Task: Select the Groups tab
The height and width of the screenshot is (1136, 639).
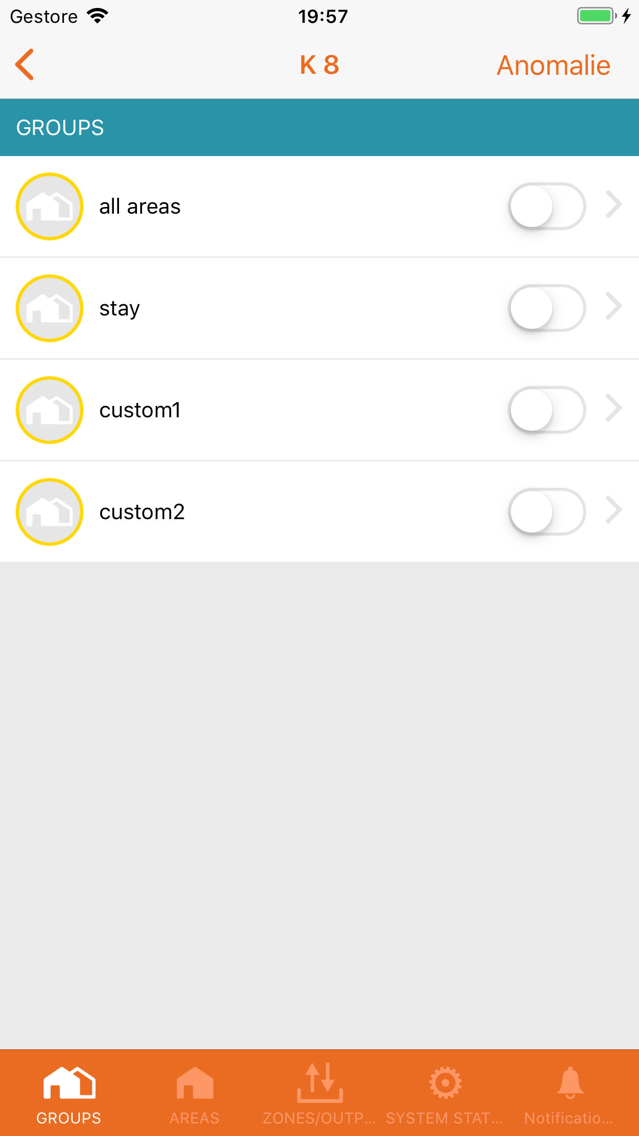Action: pos(69,1094)
